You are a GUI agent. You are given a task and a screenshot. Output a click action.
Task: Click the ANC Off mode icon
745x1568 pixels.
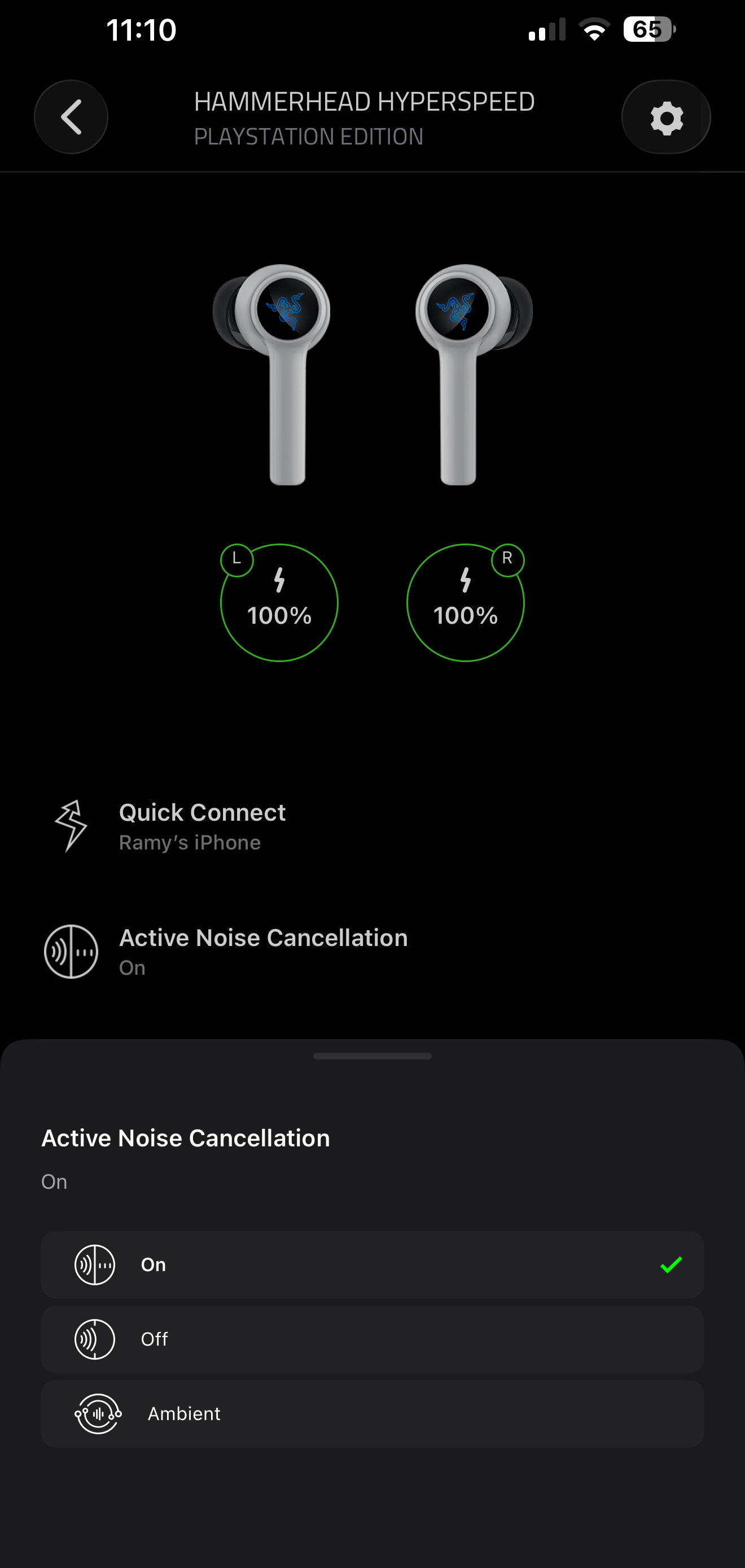click(x=95, y=1338)
